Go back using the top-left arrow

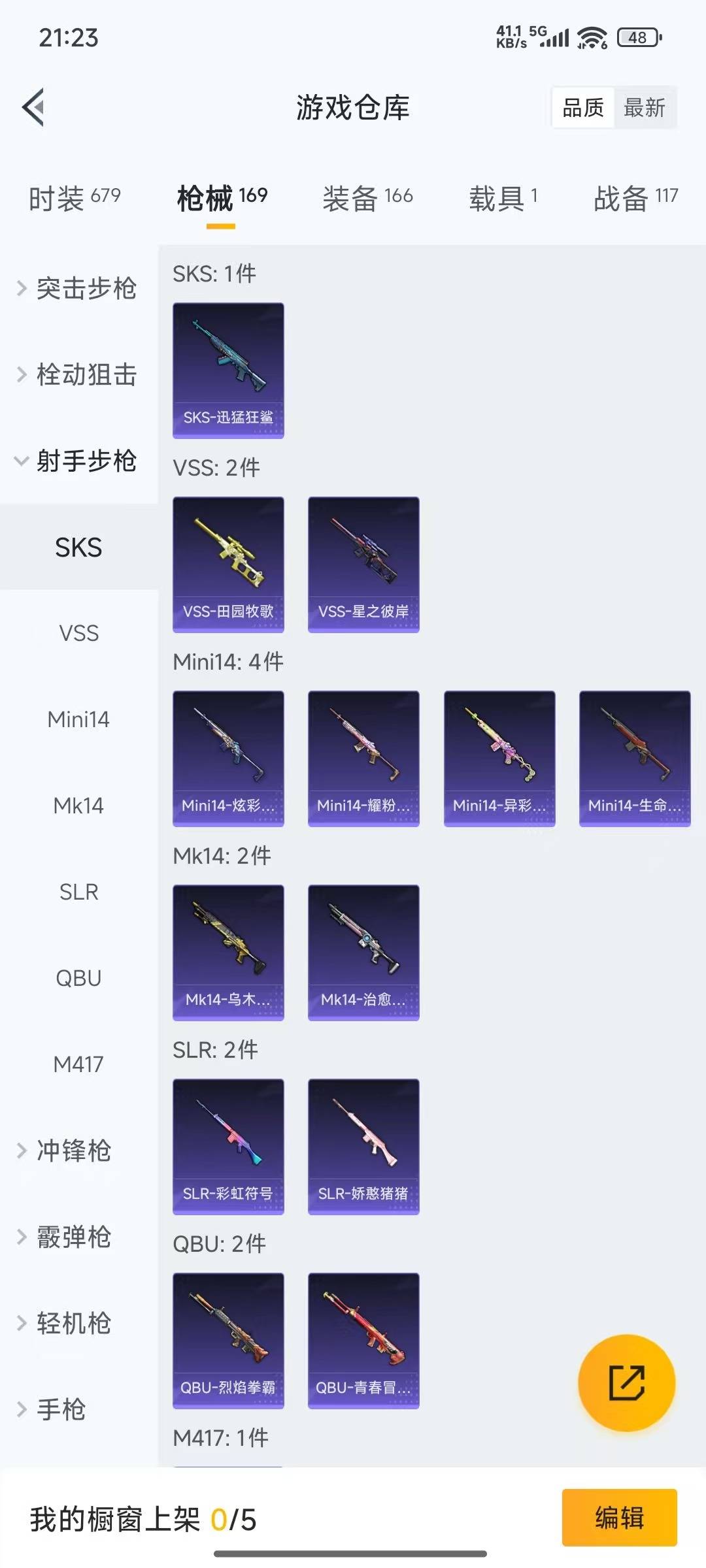click(34, 107)
